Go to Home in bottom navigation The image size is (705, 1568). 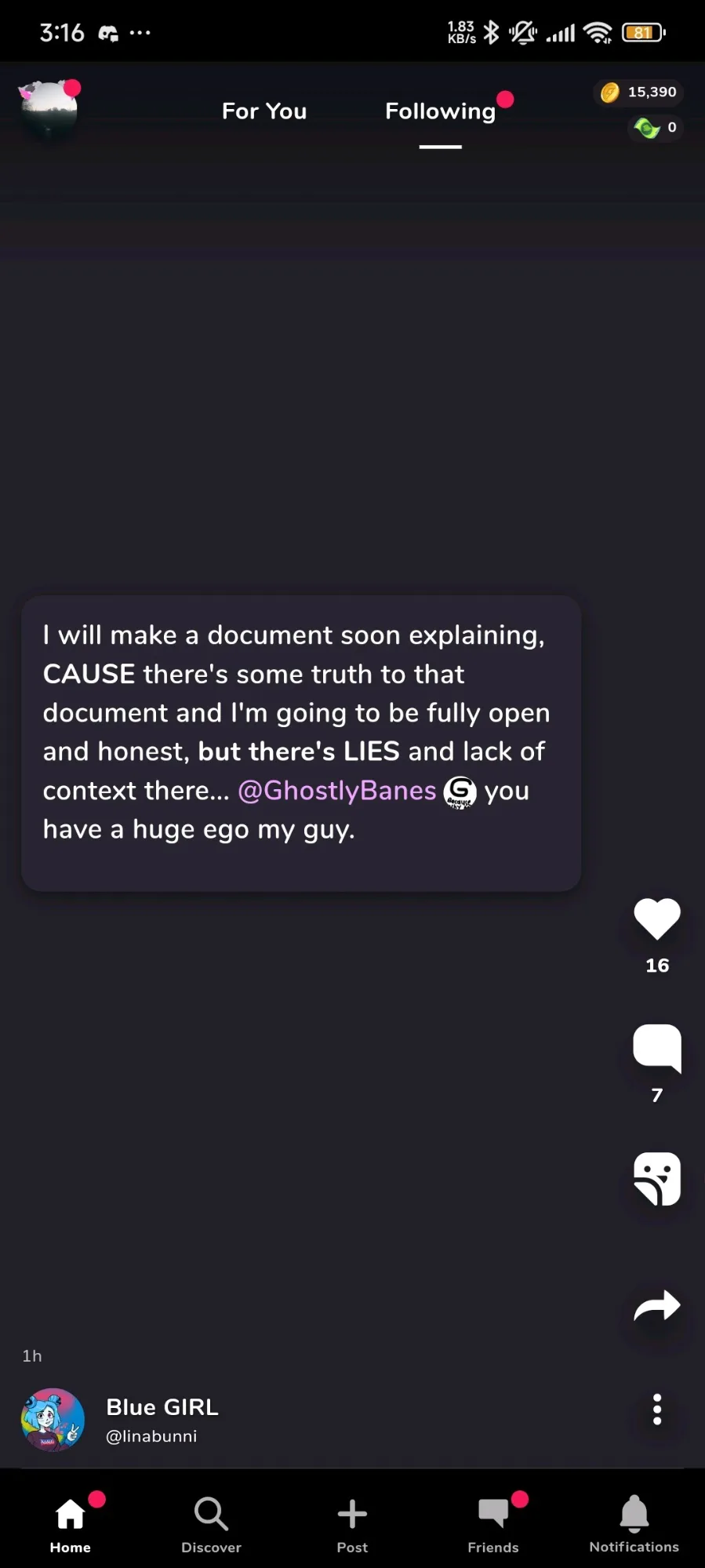71,1523
